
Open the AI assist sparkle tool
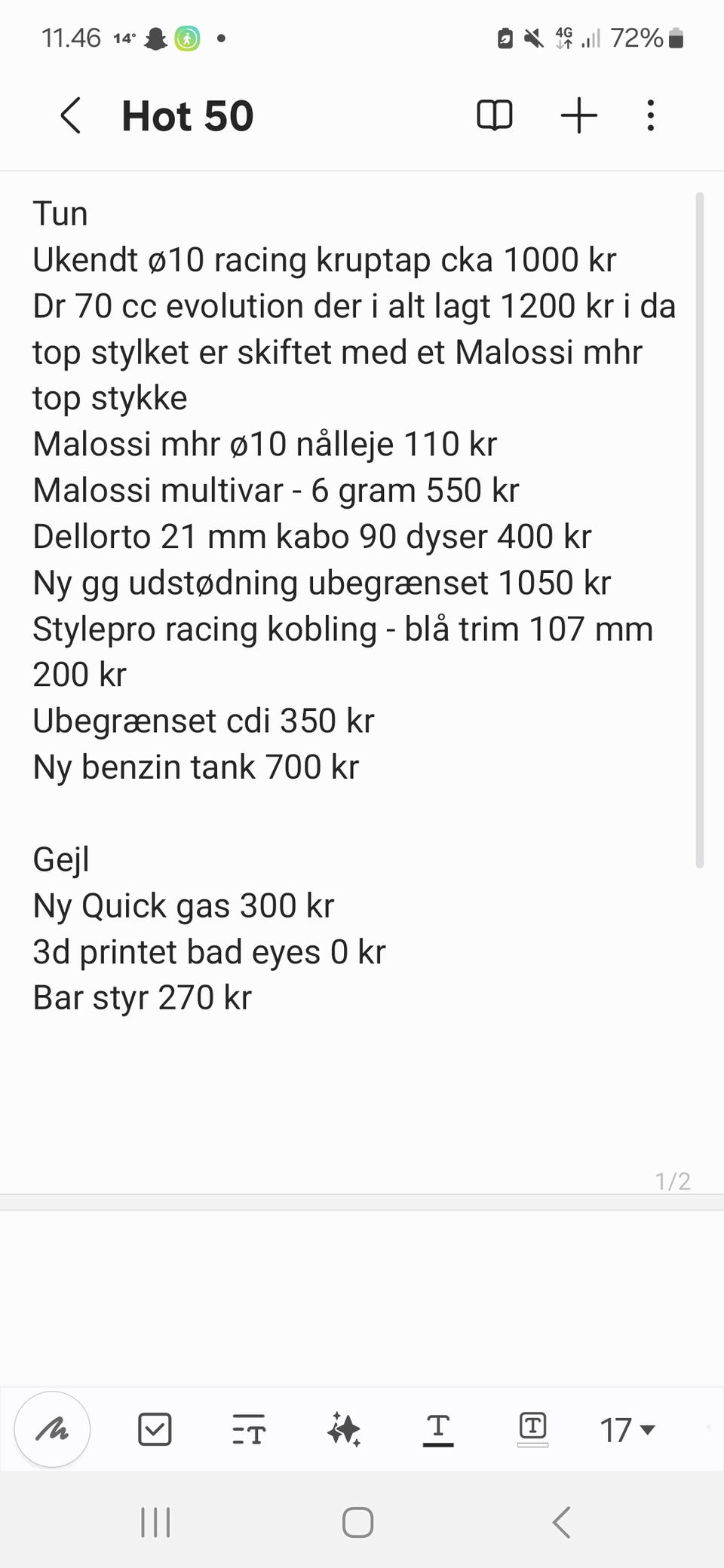(x=344, y=1429)
